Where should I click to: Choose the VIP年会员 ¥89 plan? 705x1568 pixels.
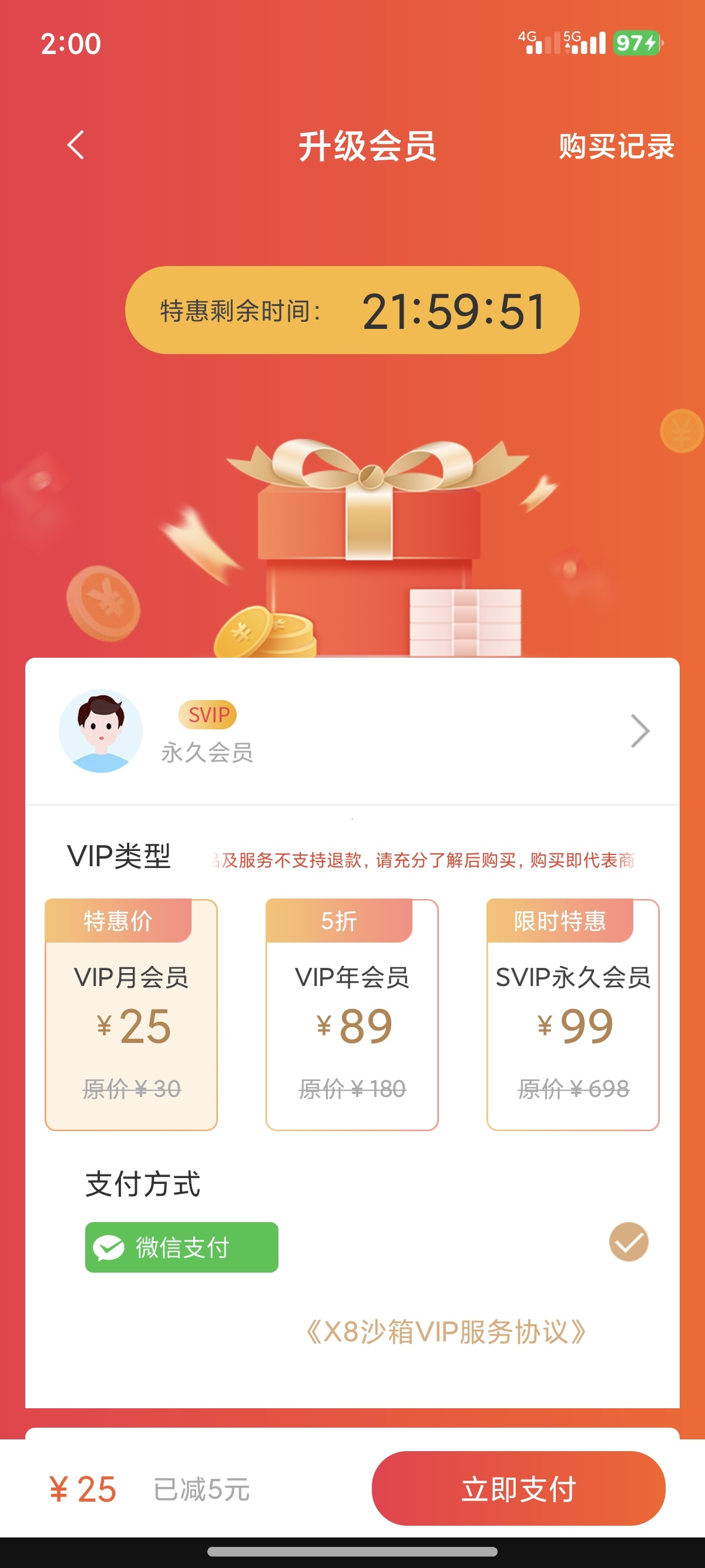point(352,1014)
